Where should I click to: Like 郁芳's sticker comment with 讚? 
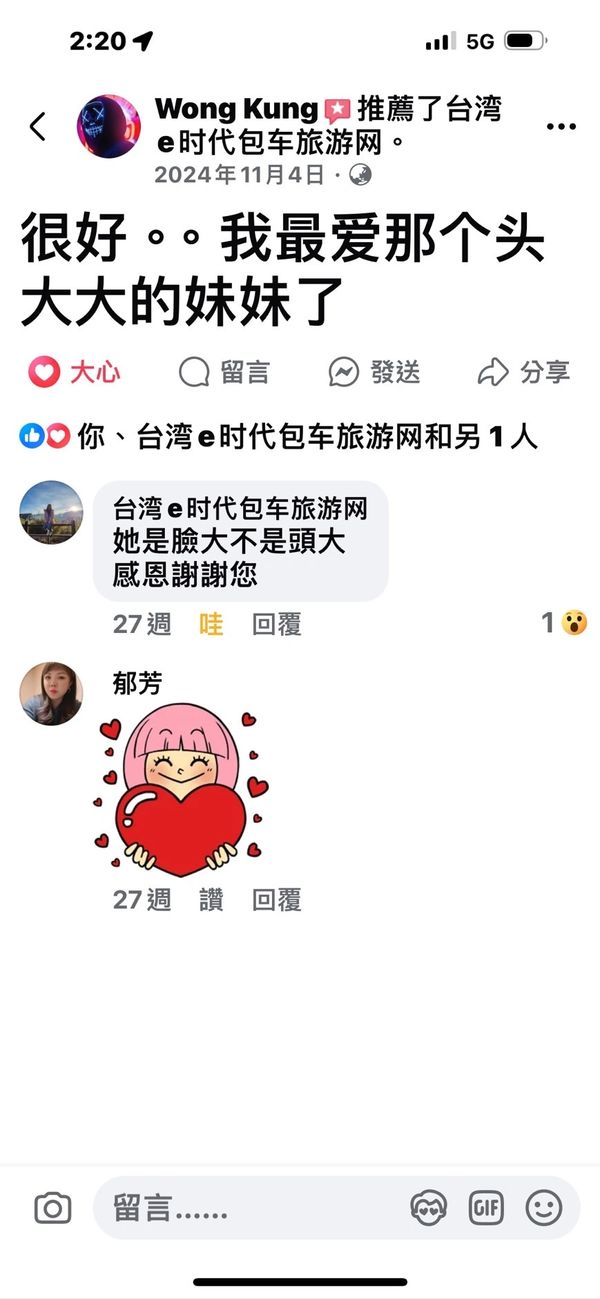[211, 900]
